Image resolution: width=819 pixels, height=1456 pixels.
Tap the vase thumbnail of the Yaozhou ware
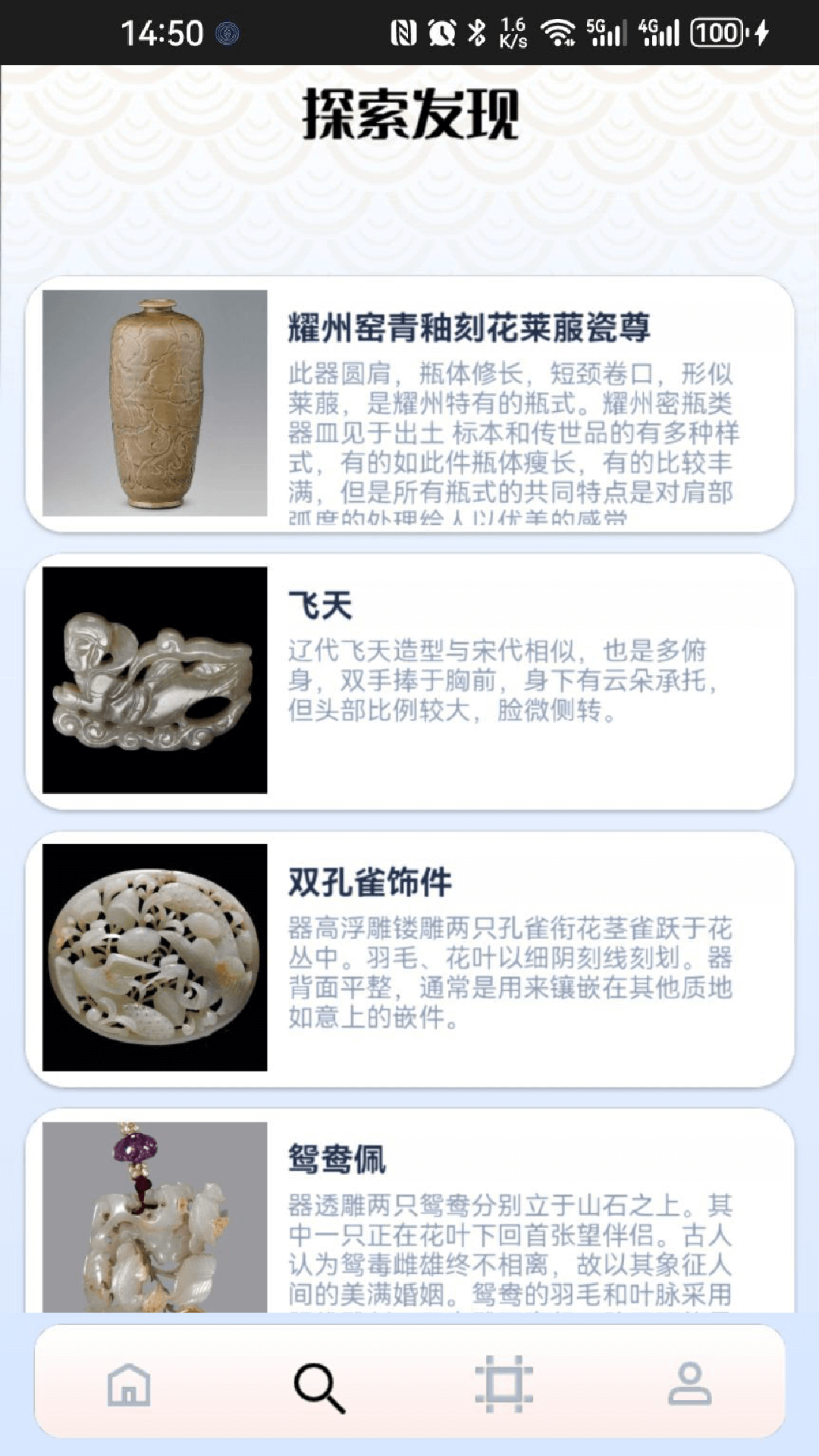click(155, 402)
